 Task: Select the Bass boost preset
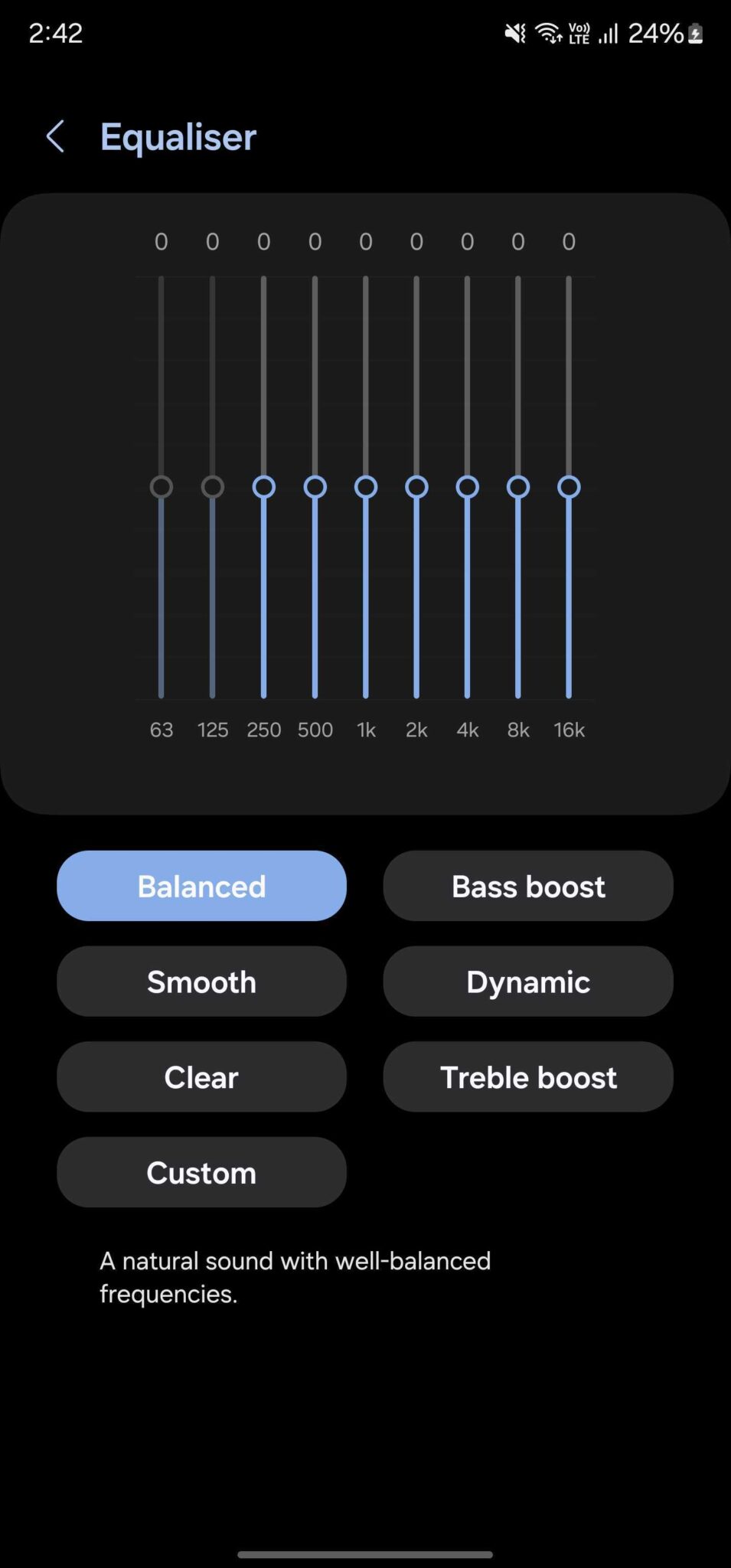(x=527, y=886)
